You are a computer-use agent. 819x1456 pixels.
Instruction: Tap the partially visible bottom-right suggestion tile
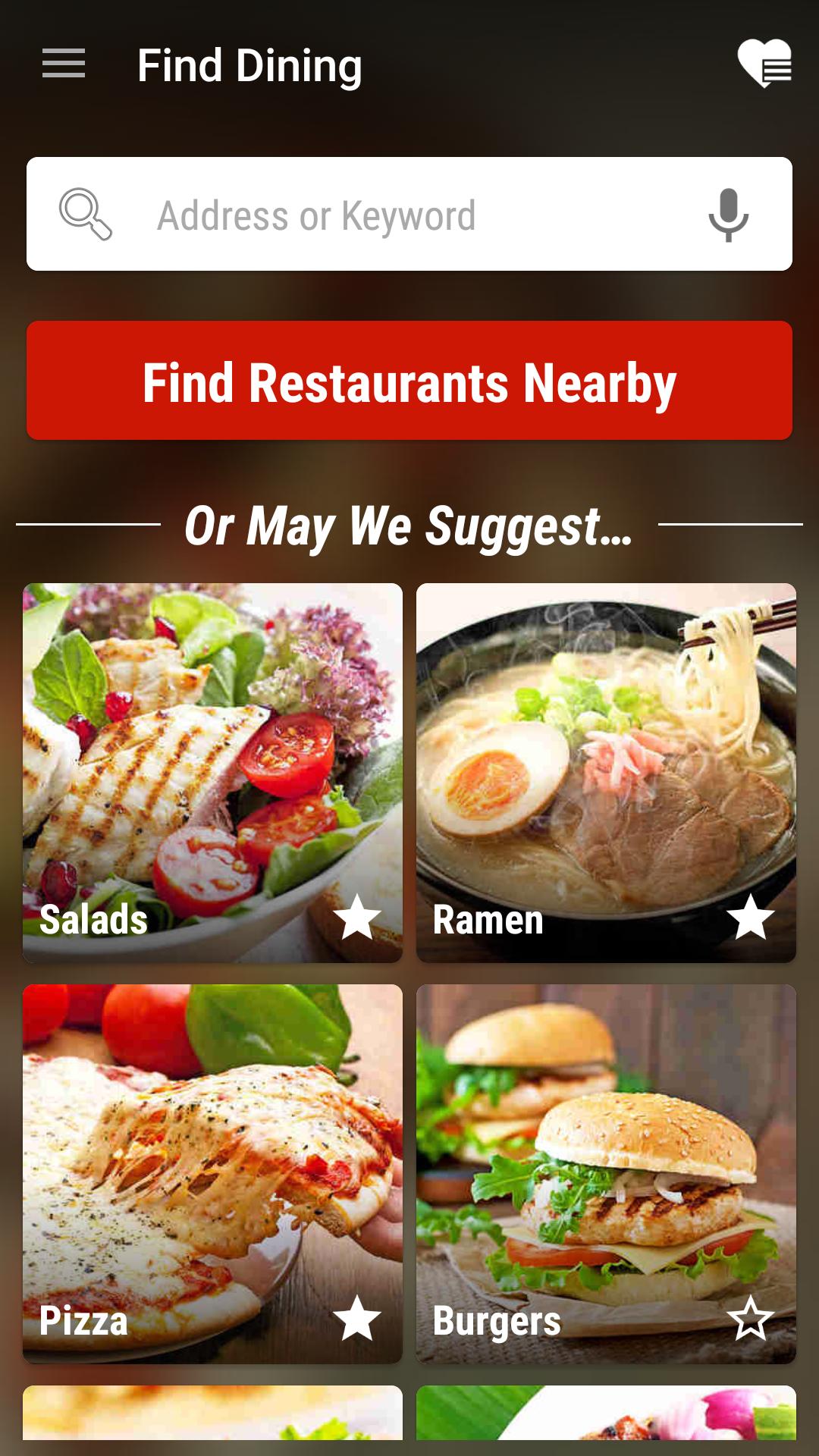point(605,1426)
